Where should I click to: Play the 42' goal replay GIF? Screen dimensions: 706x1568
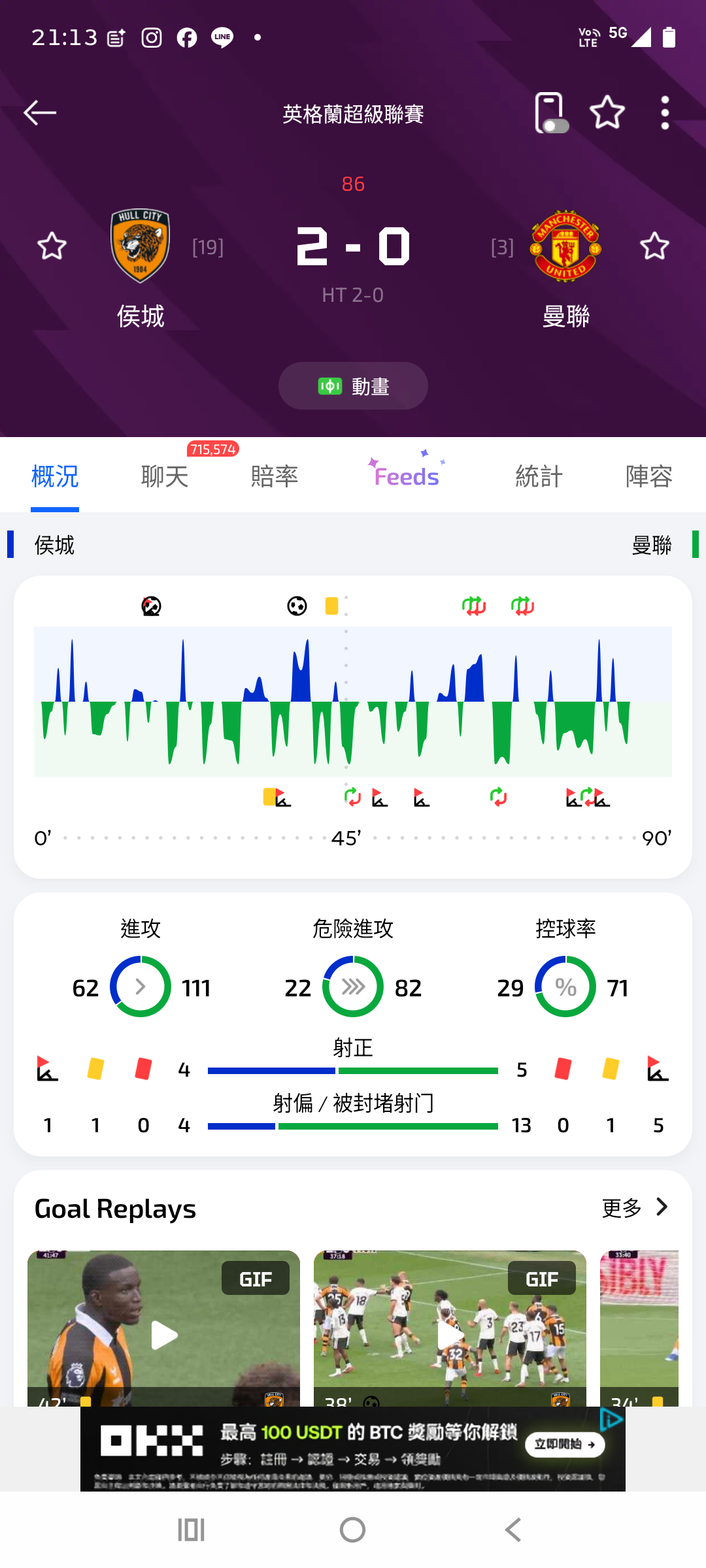pyautogui.click(x=163, y=1328)
